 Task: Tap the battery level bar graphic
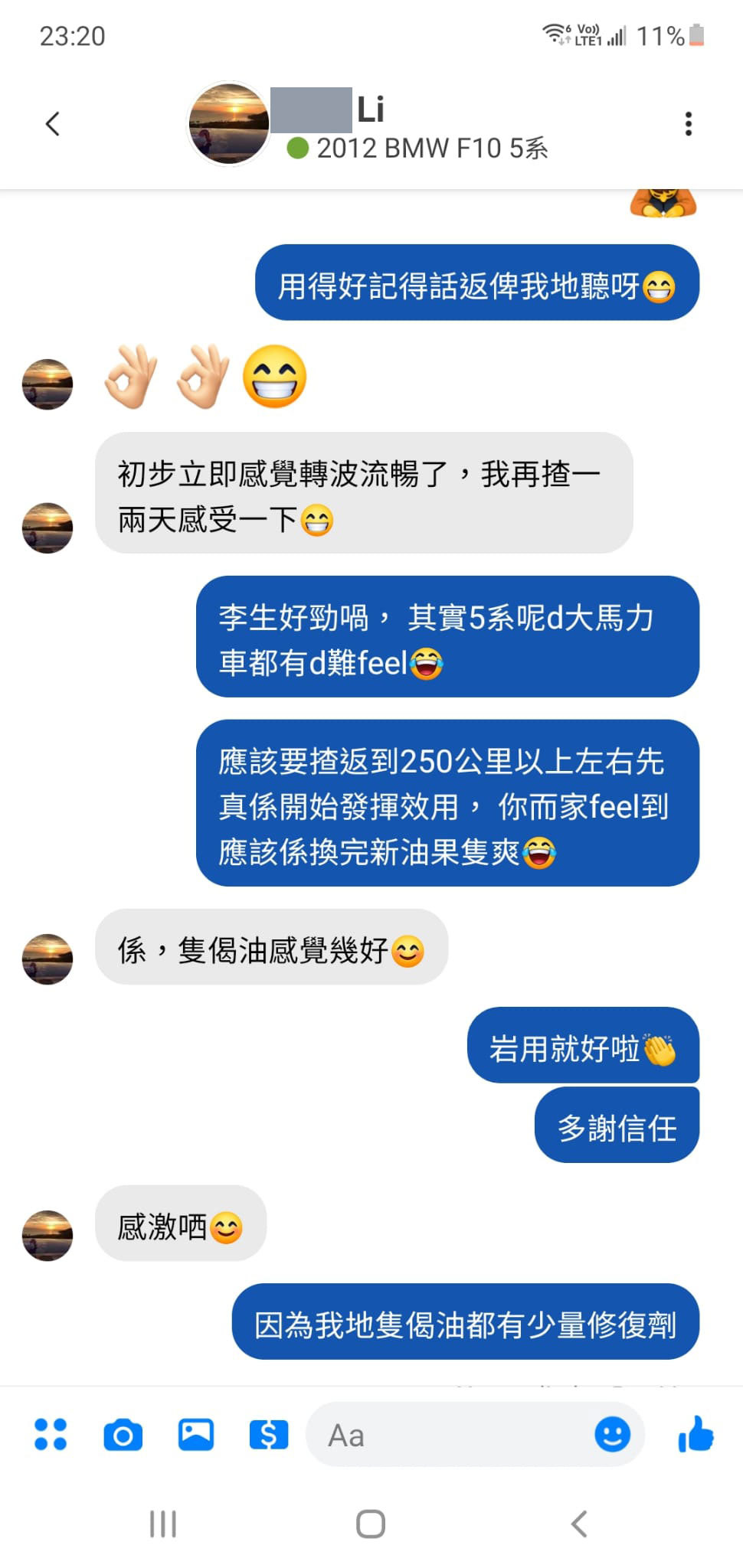pyautogui.click(x=695, y=34)
